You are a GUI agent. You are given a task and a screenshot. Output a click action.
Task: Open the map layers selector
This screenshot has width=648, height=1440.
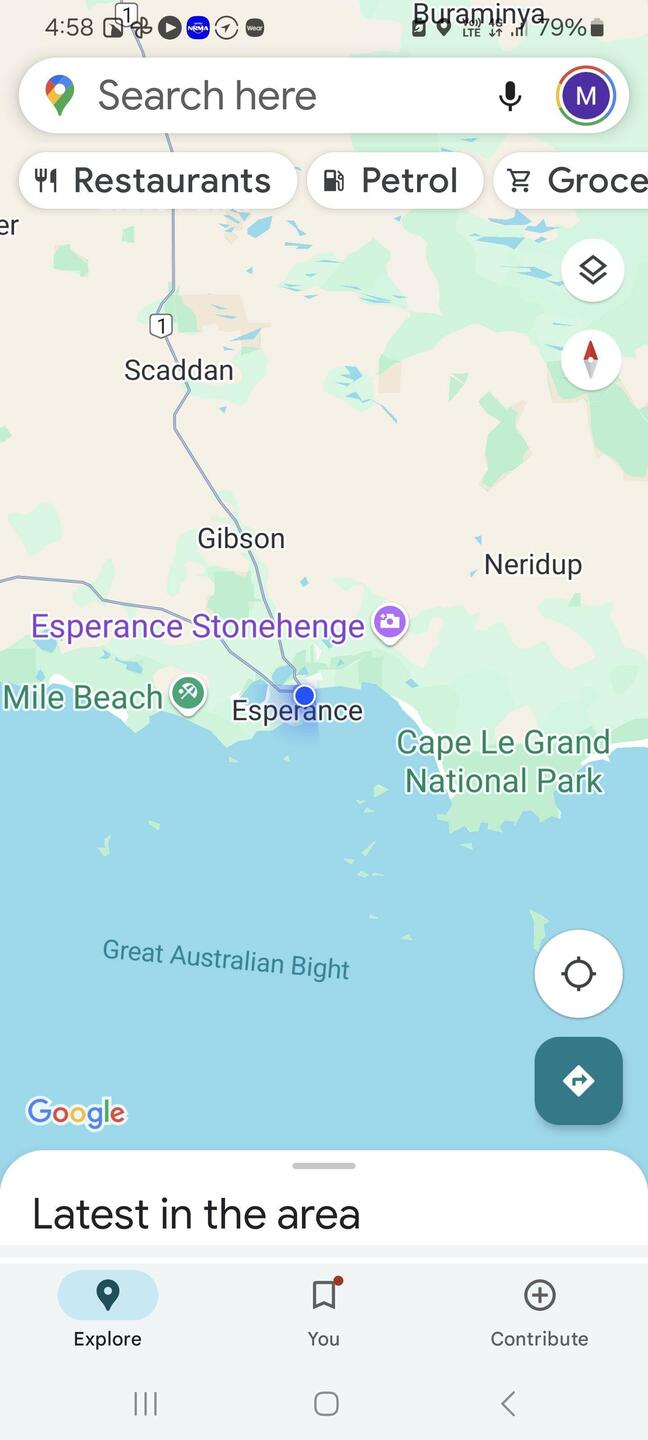point(592,270)
